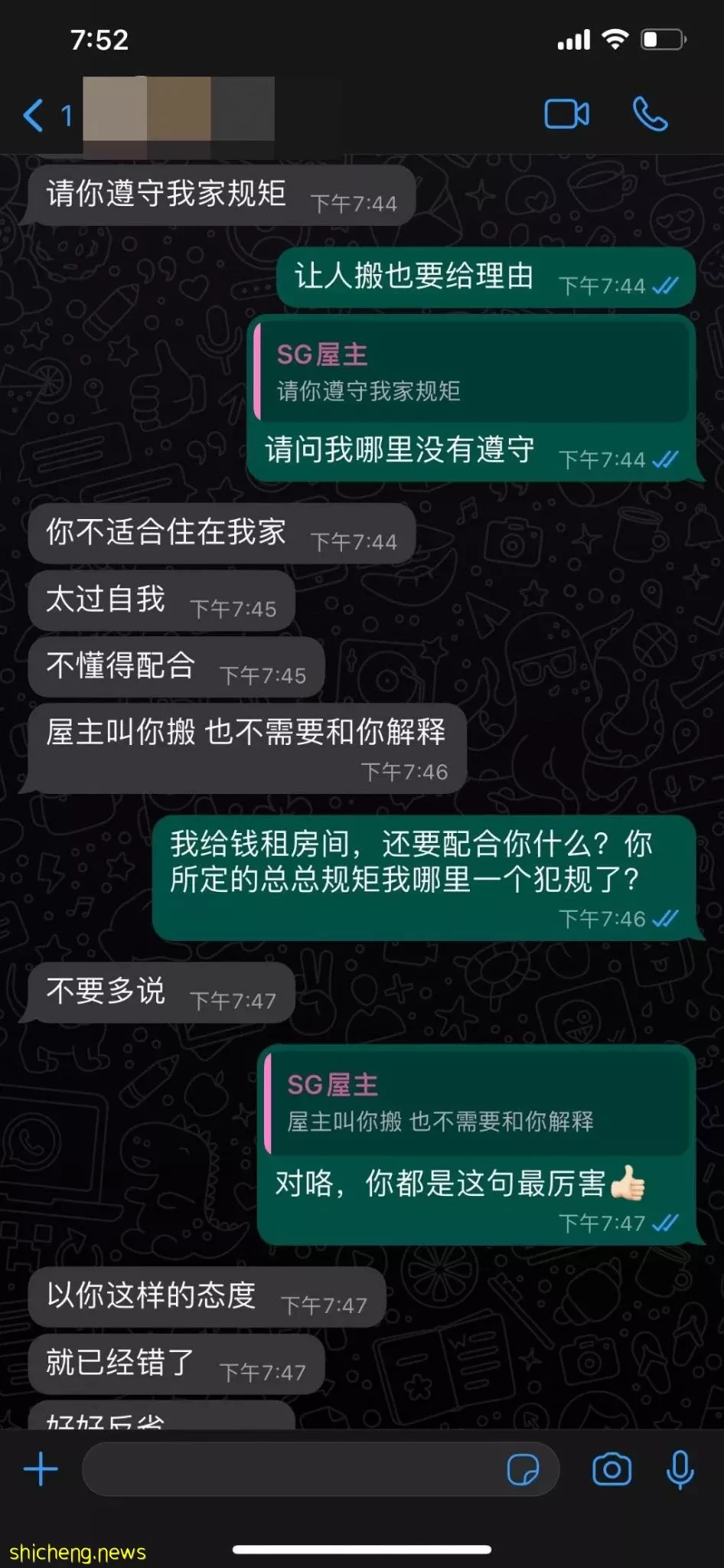Viewport: 724px width, 1568px height.
Task: Focus the message input field
Action: 291,1469
